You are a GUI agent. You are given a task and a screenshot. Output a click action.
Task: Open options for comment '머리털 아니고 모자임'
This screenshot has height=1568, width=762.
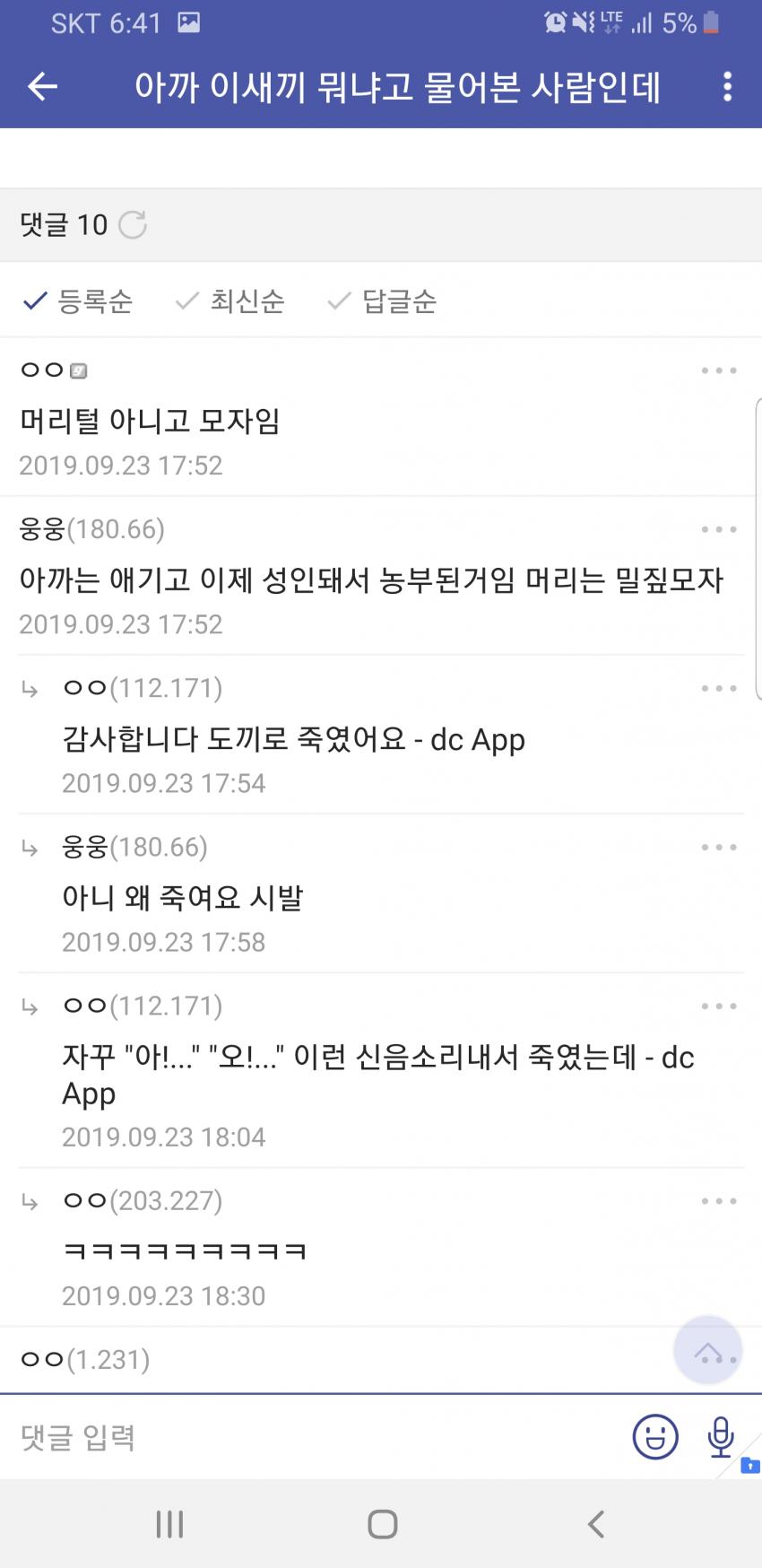tap(719, 370)
